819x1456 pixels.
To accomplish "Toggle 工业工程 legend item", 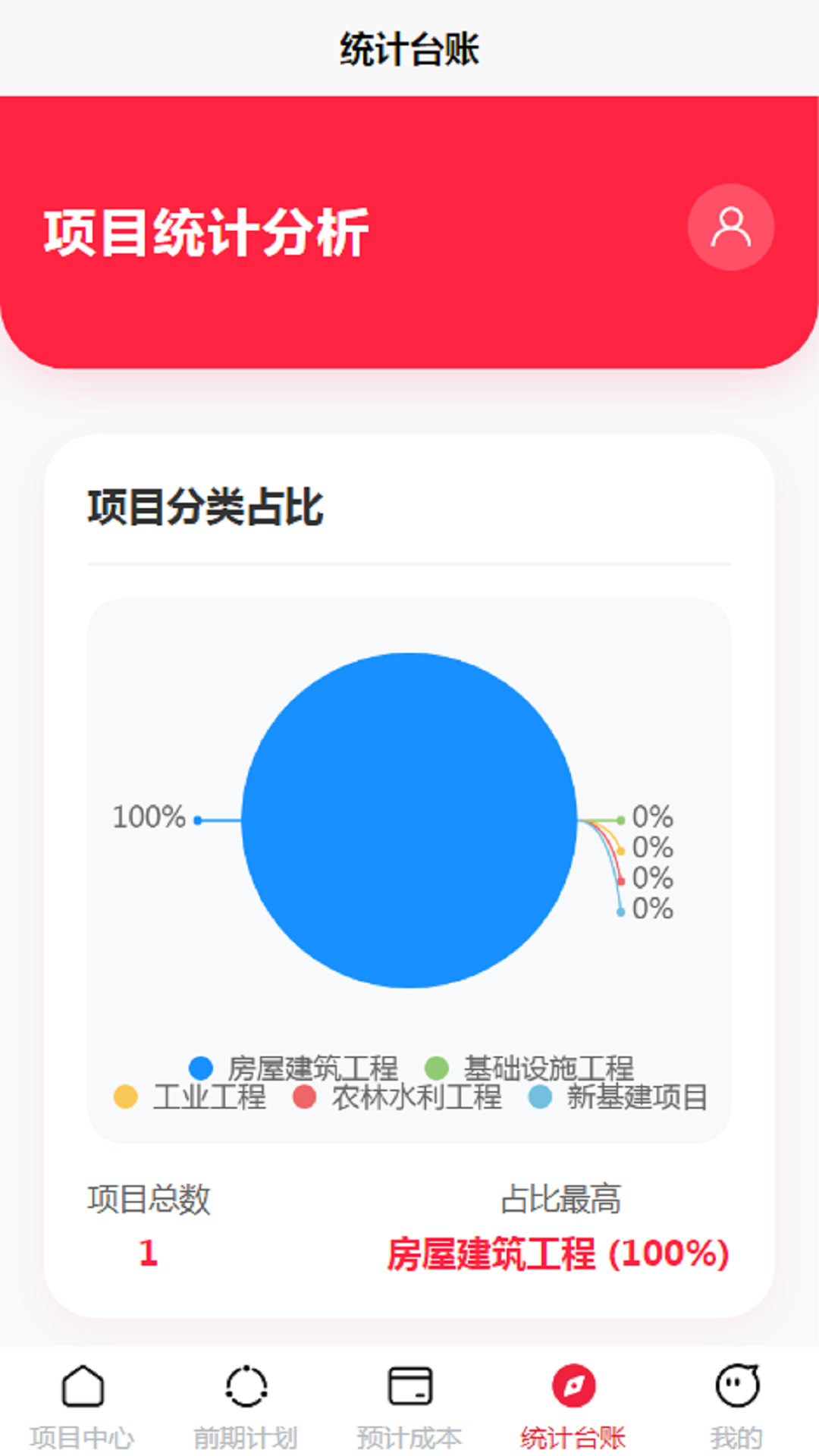I will [x=190, y=1097].
